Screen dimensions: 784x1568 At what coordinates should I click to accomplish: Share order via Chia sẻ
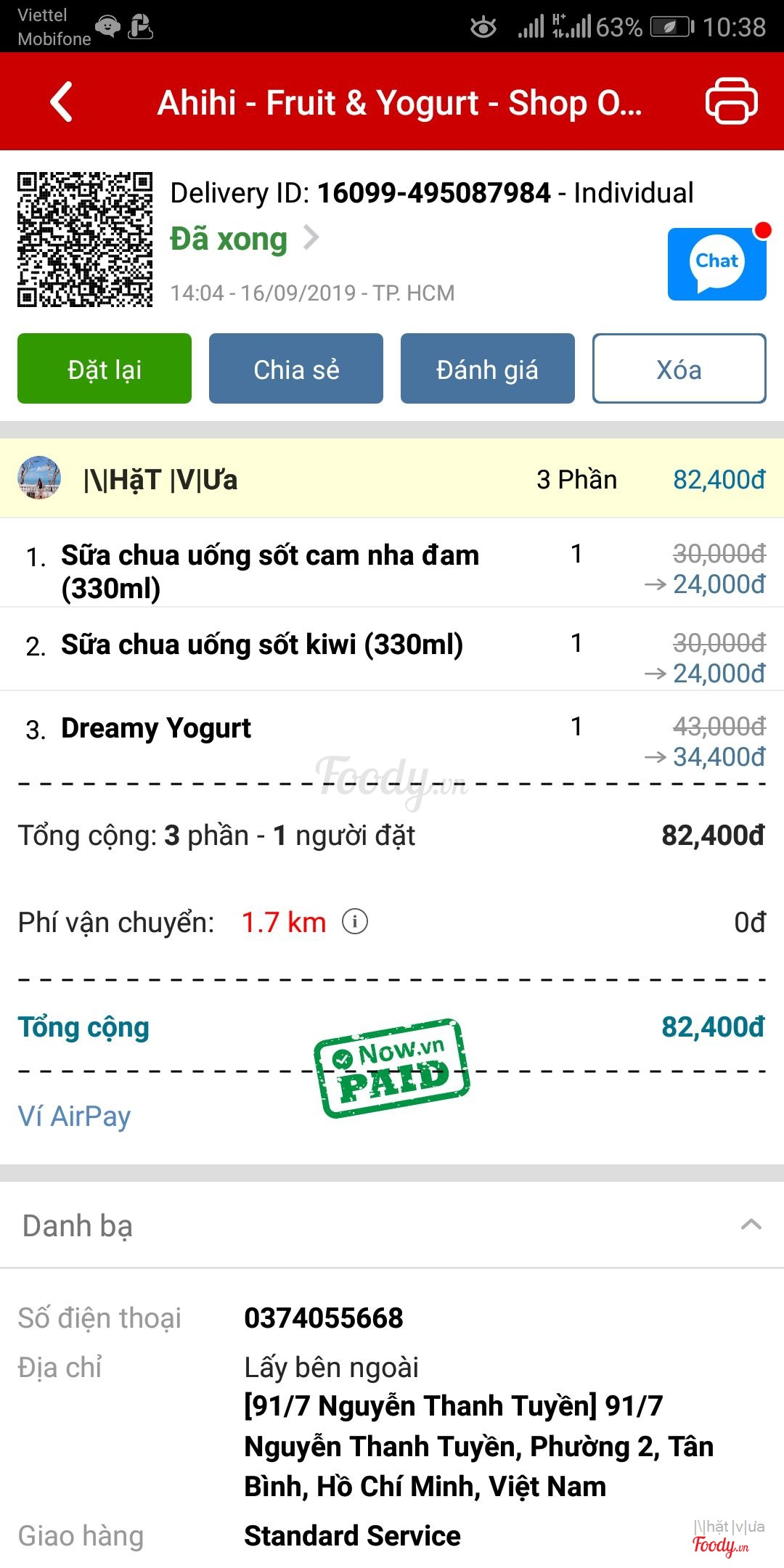296,369
